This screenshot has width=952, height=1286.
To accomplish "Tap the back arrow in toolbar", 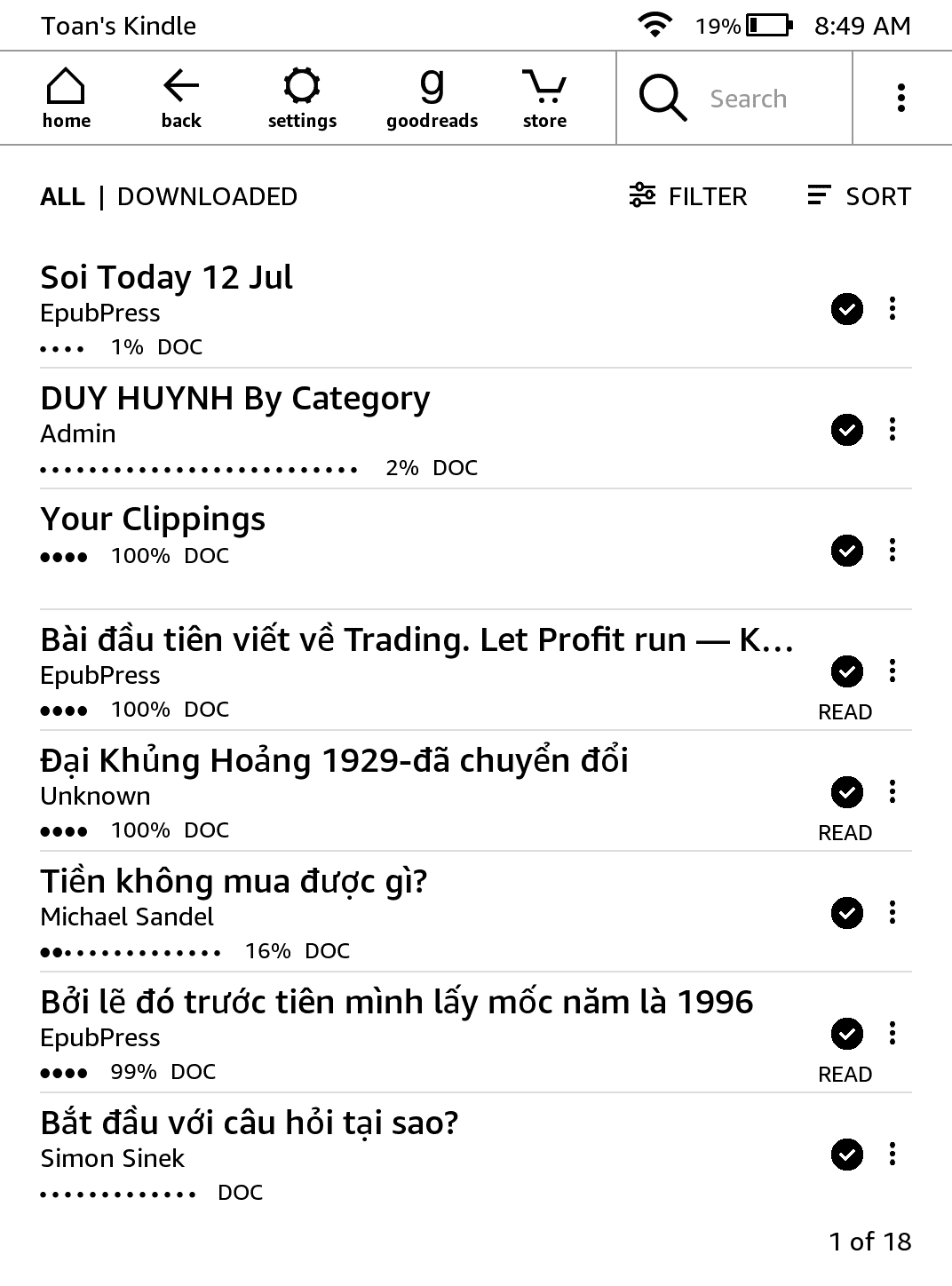I will tap(181, 99).
